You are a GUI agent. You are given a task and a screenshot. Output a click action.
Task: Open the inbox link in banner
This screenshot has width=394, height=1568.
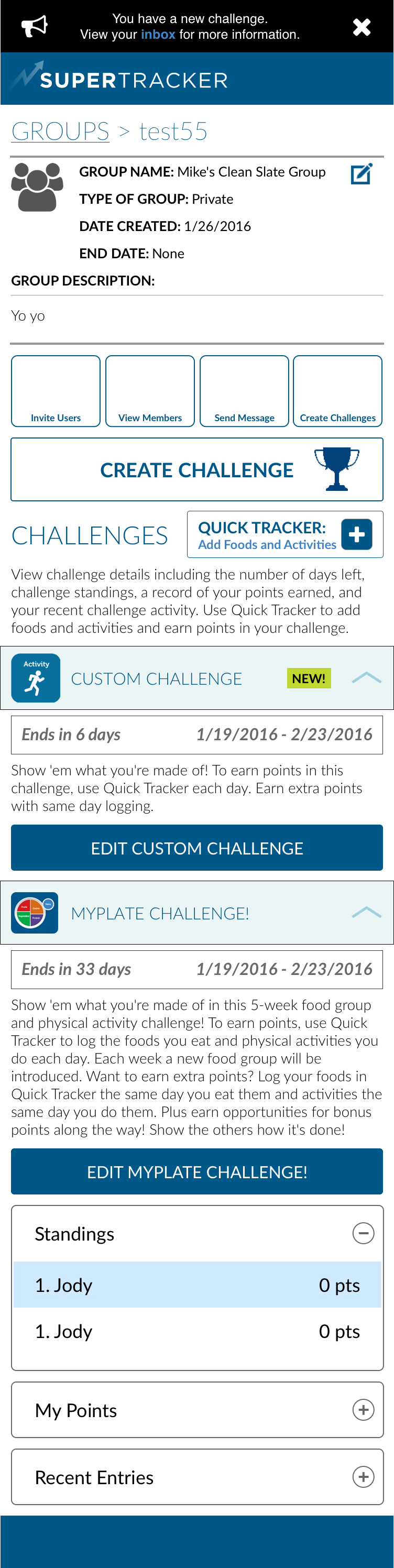[158, 35]
